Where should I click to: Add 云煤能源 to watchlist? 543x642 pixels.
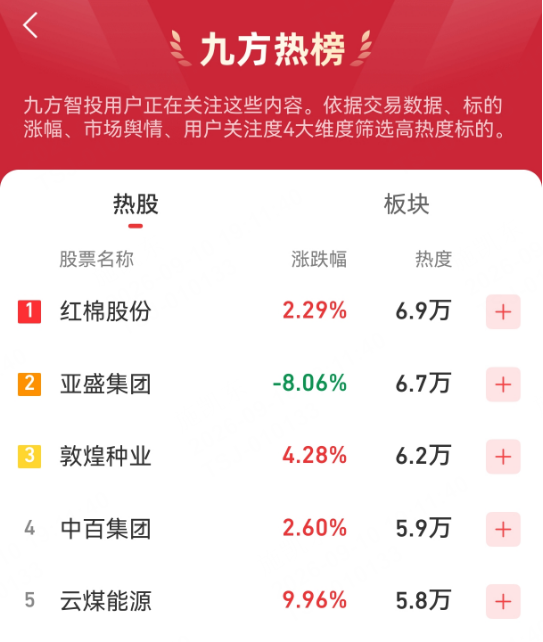[x=503, y=601]
